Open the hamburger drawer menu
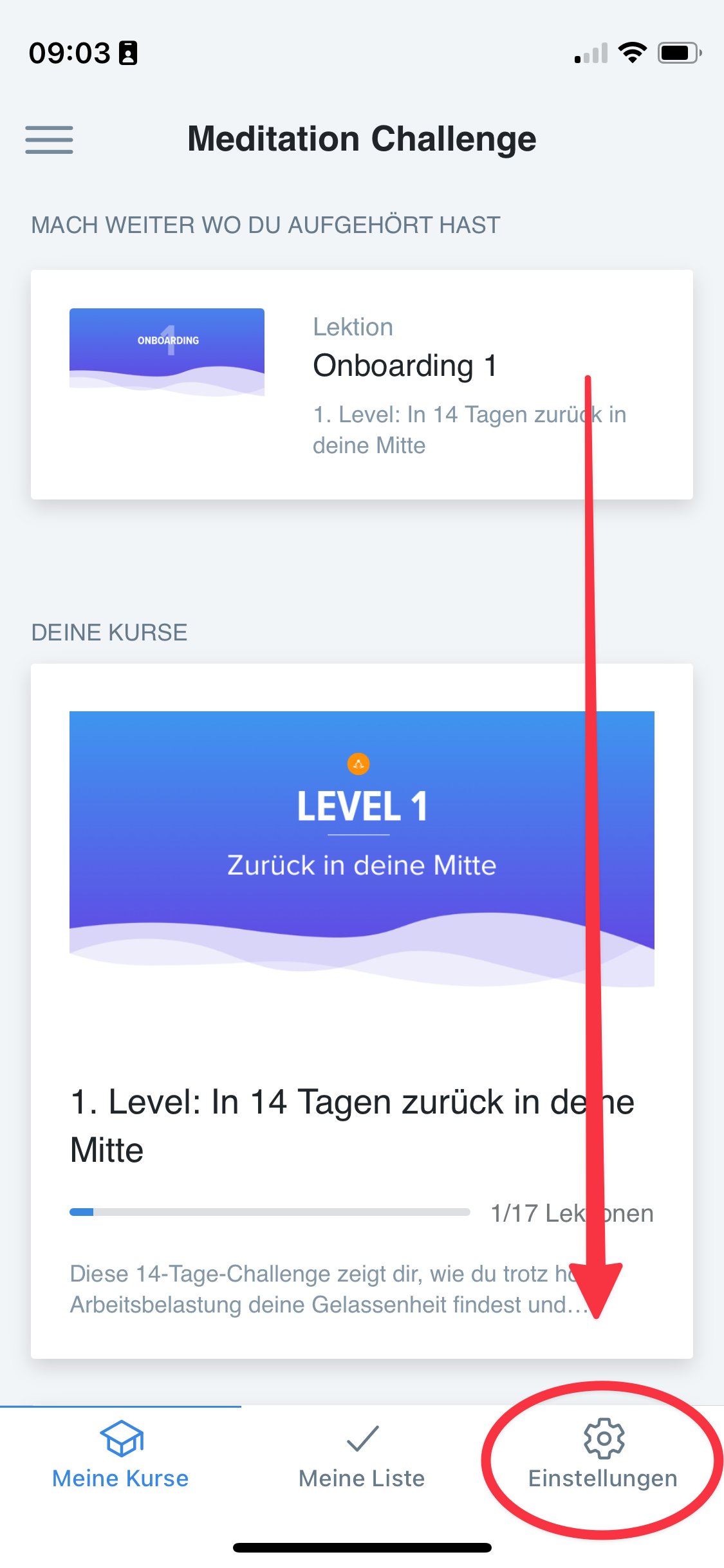The width and height of the screenshot is (724, 1568). coord(49,140)
